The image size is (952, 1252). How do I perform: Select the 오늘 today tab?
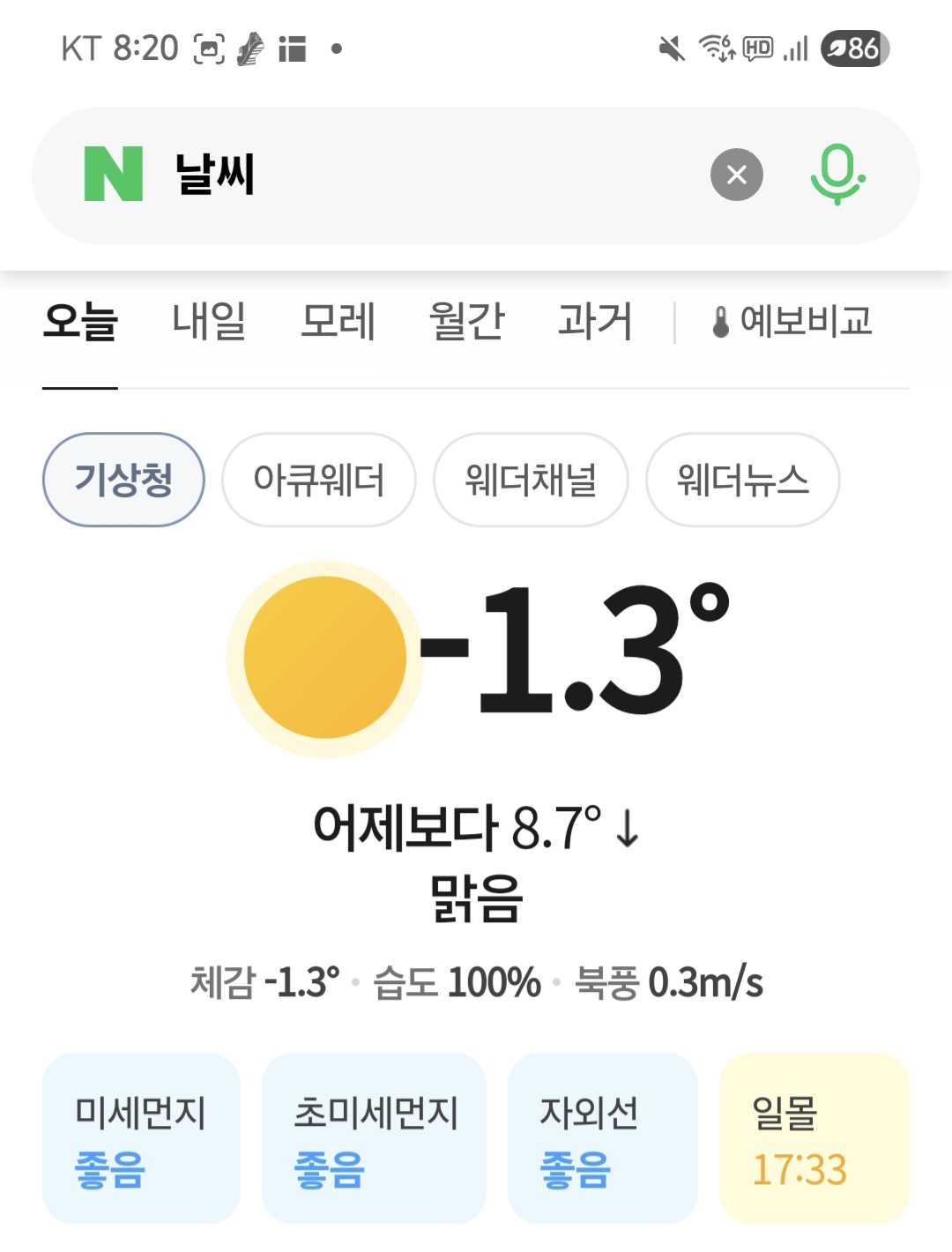[80, 321]
